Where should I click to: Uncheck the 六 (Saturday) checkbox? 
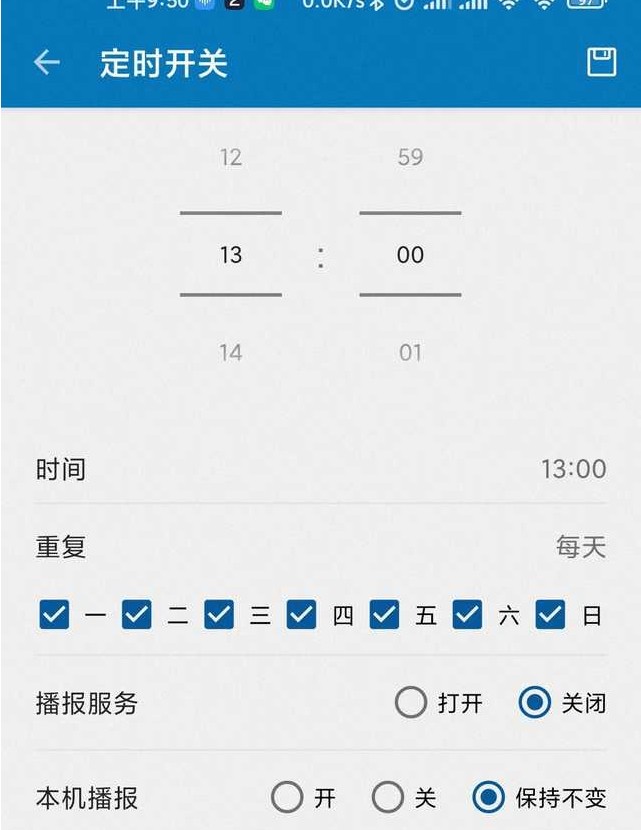(x=467, y=614)
